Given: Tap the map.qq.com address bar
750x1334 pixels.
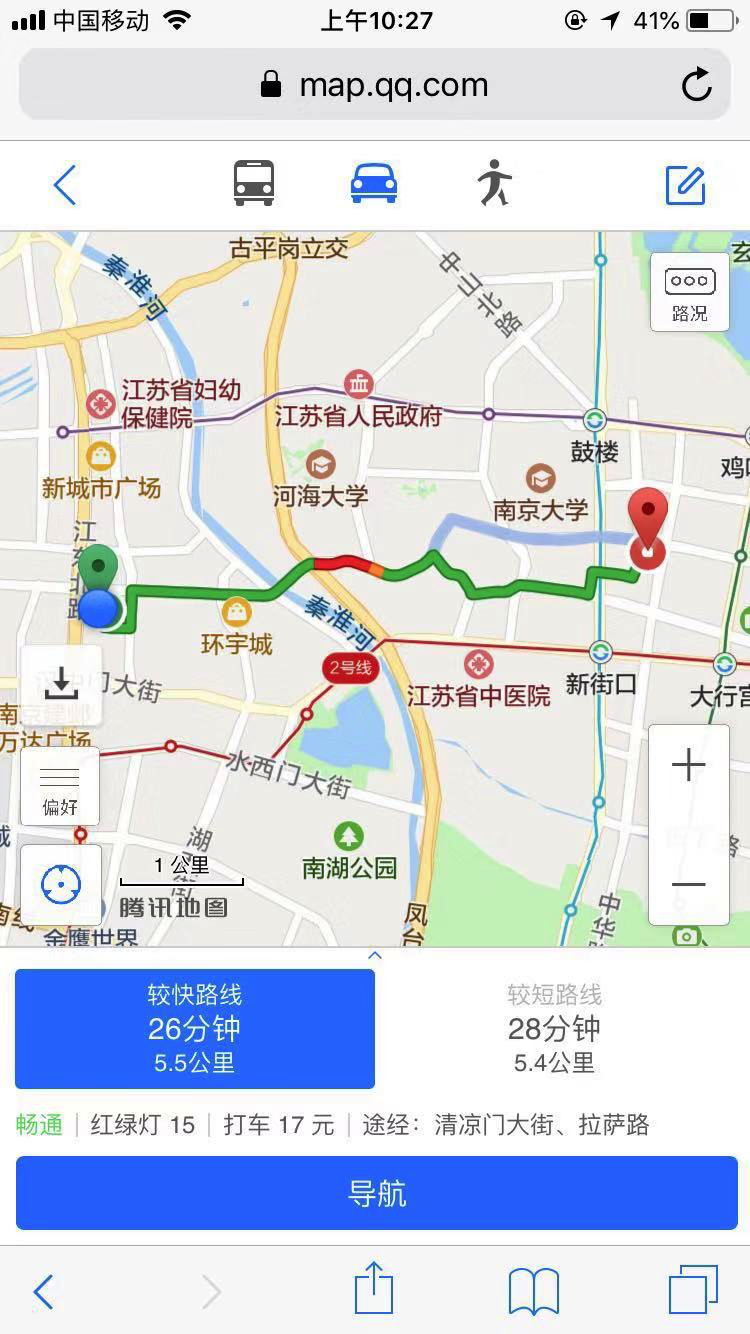Looking at the screenshot, I should [x=374, y=85].
